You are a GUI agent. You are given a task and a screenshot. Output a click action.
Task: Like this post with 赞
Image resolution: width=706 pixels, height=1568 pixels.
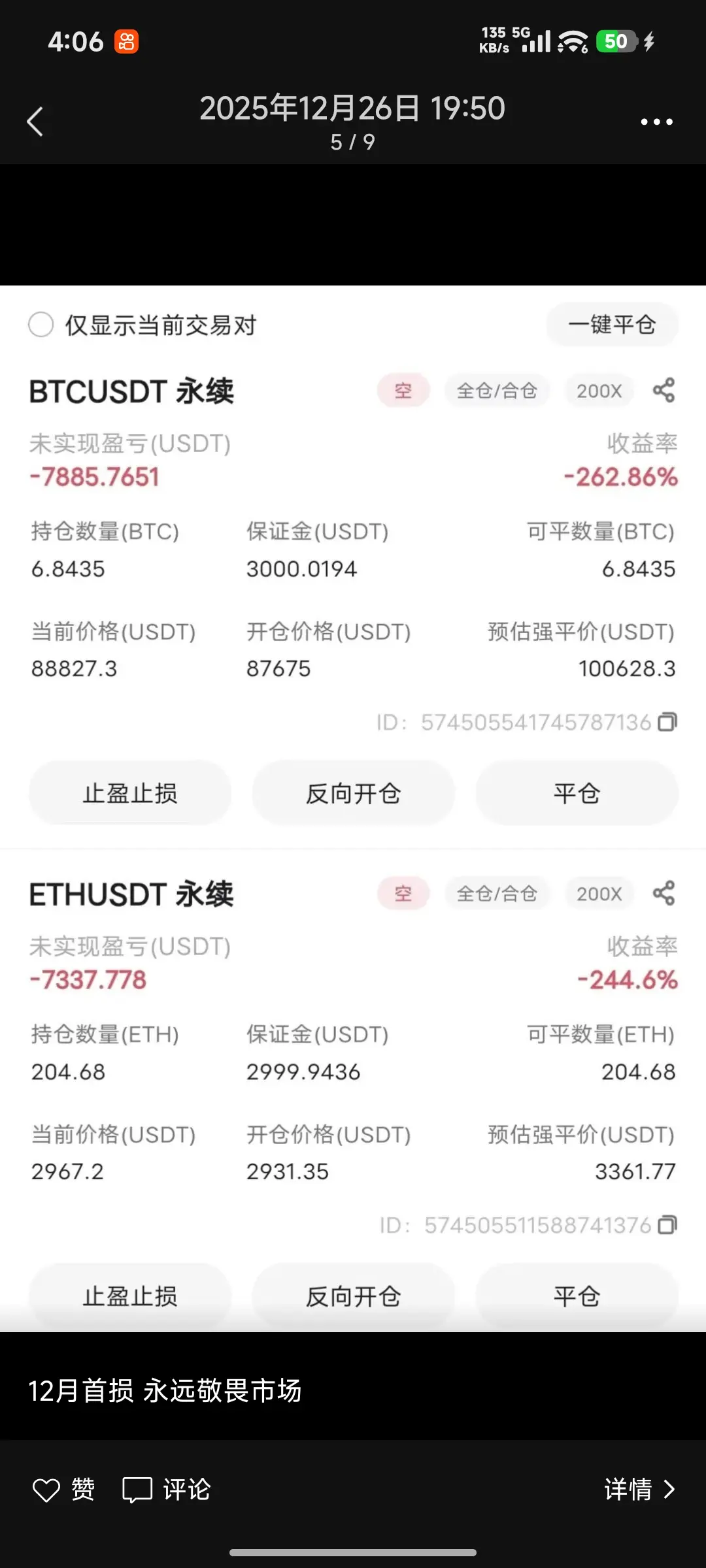(x=63, y=1490)
